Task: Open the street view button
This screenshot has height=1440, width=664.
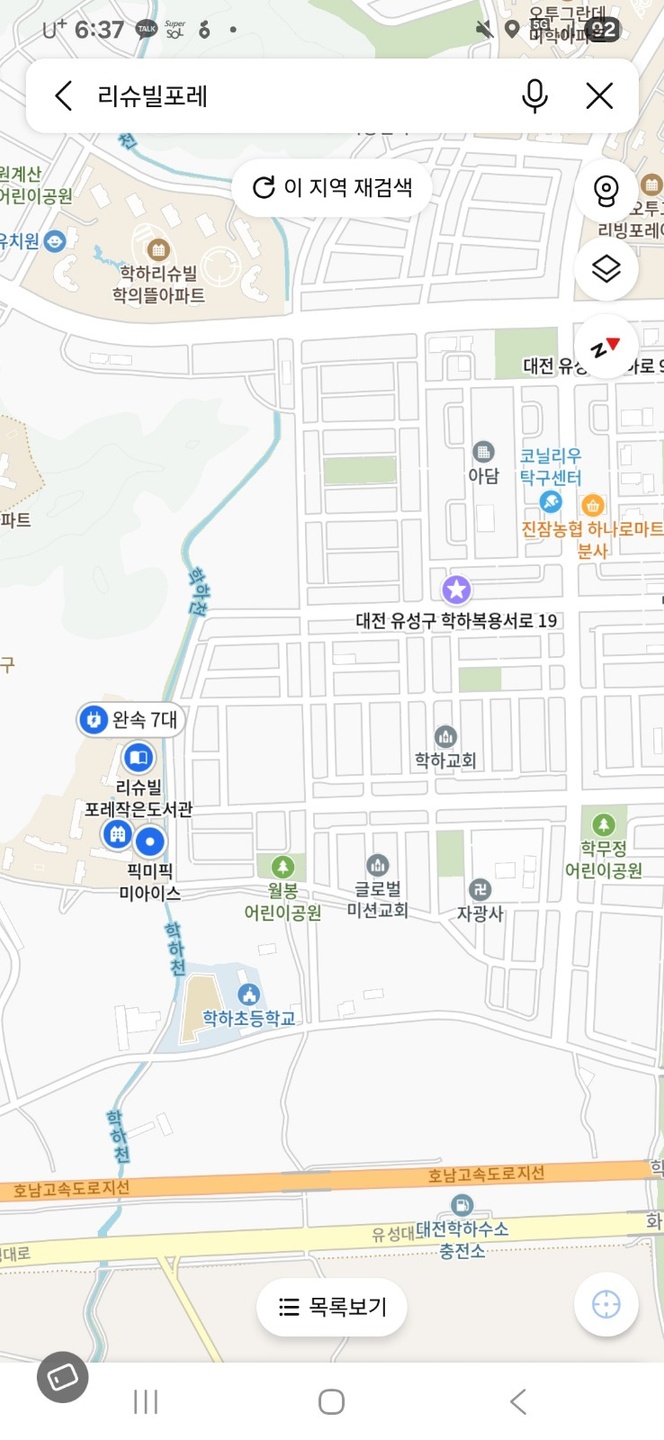Action: [606, 190]
